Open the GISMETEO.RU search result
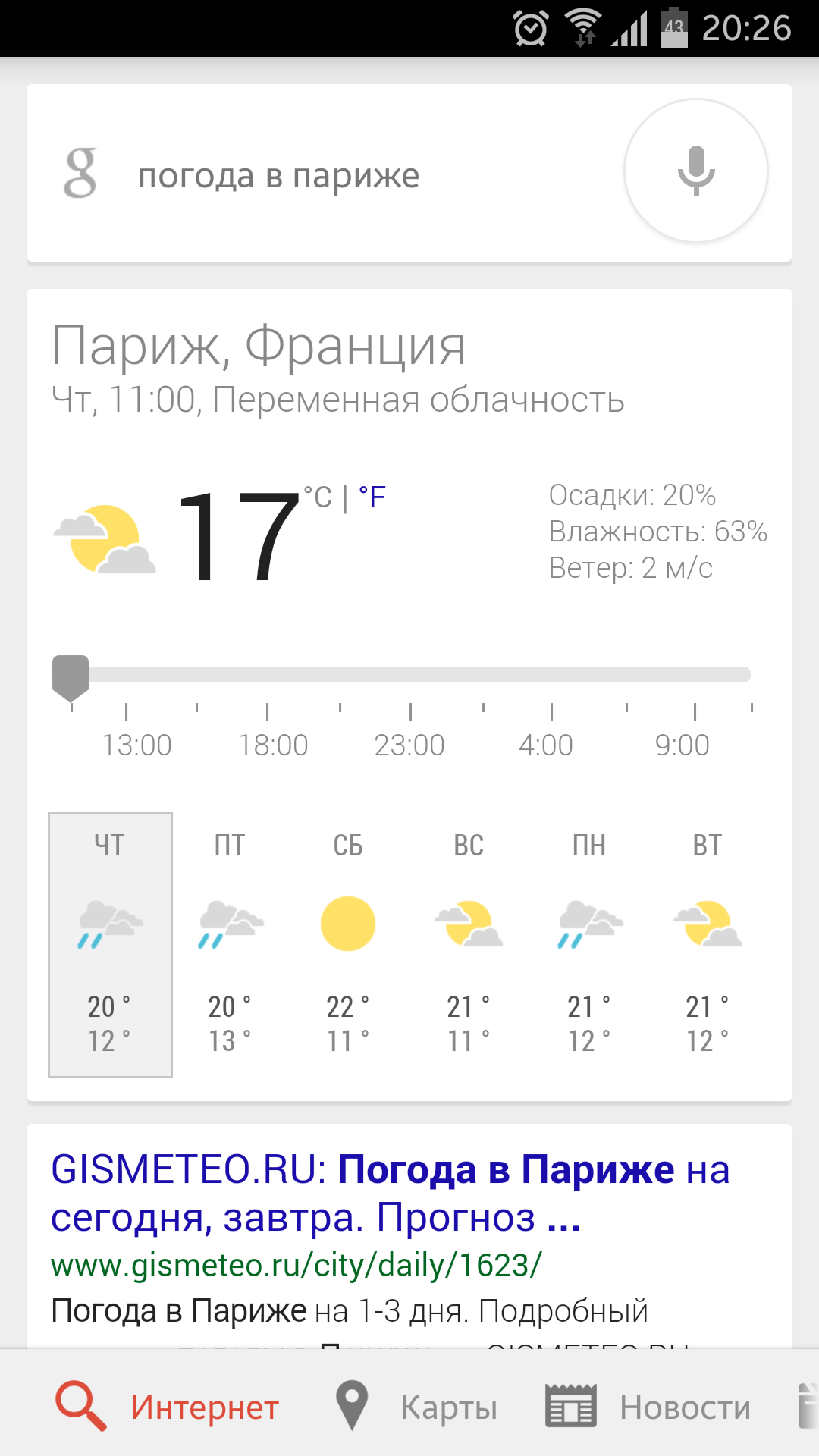 [x=390, y=1193]
